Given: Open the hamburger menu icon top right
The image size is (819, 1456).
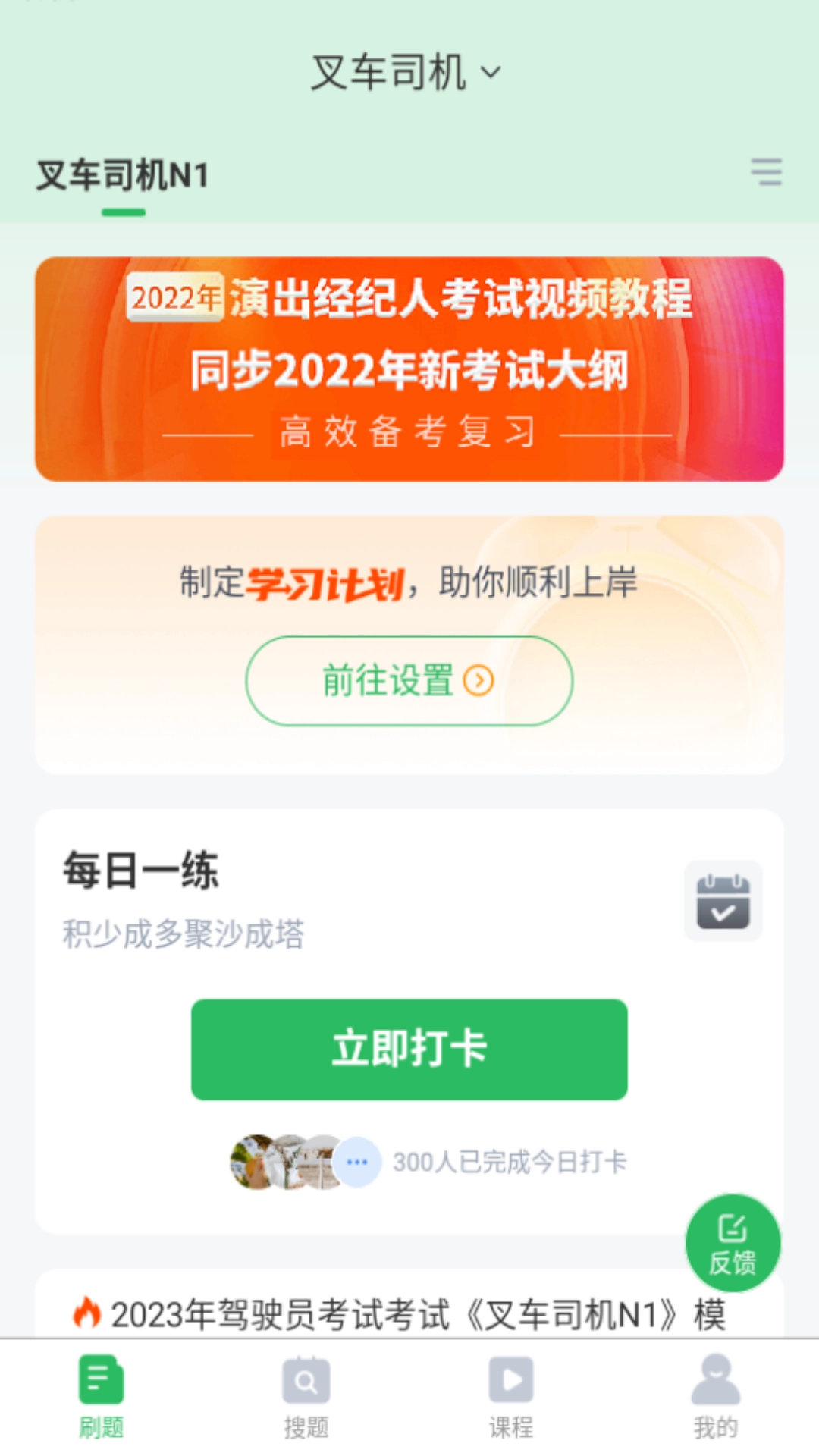Looking at the screenshot, I should point(767,173).
